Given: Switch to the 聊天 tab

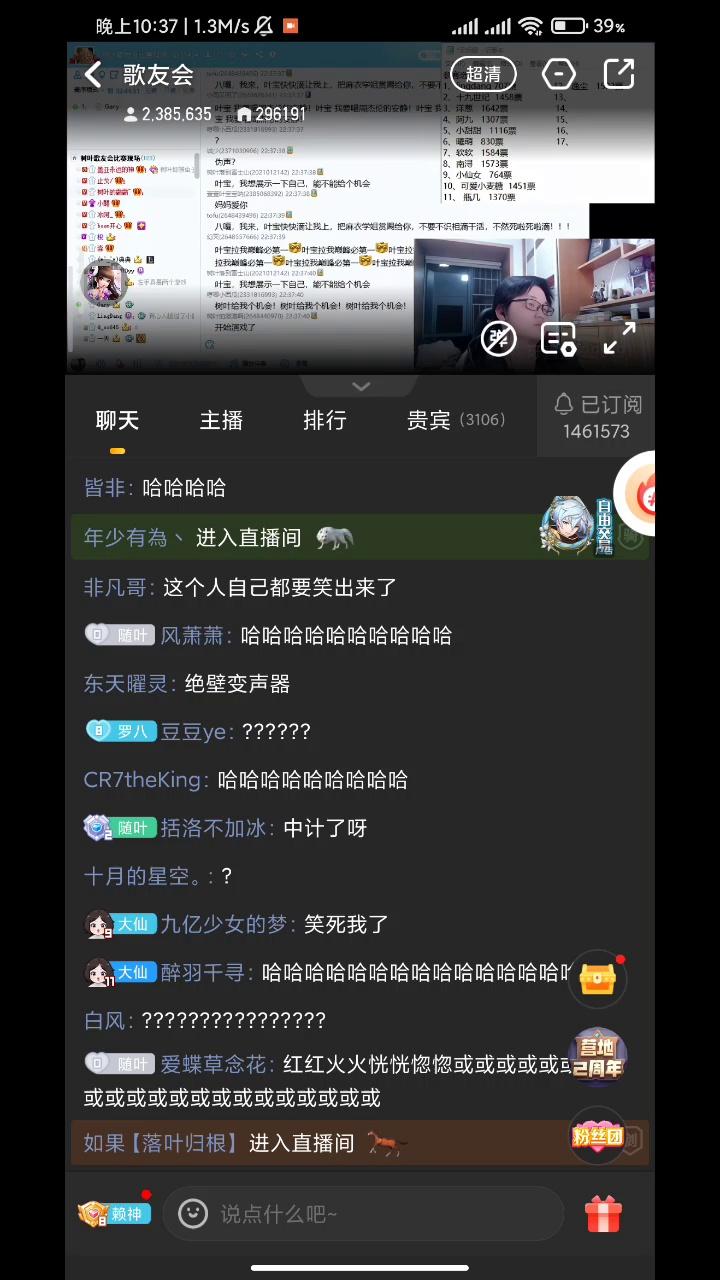Looking at the screenshot, I should point(117,420).
